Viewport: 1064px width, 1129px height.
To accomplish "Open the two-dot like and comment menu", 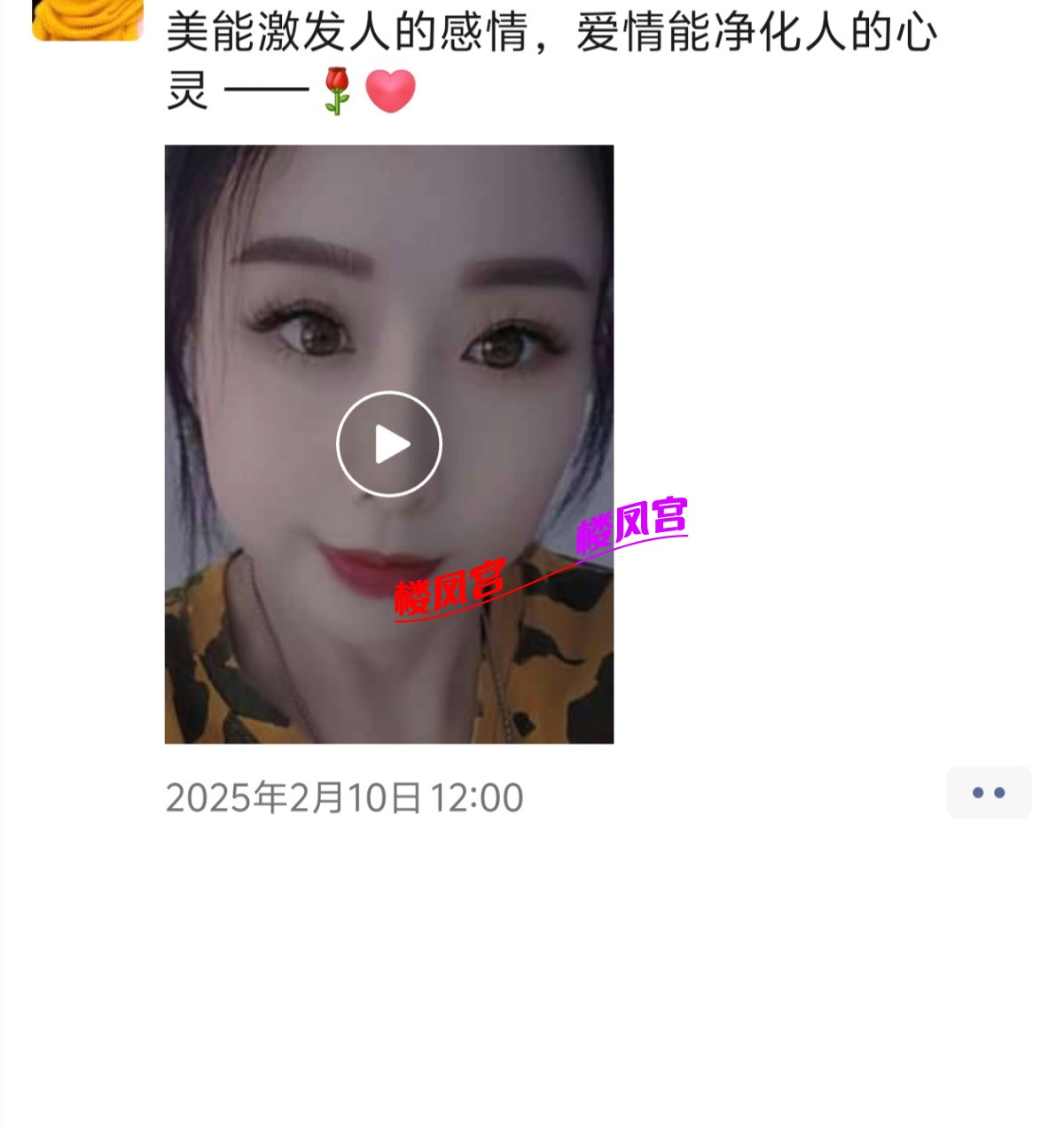I will point(989,793).
